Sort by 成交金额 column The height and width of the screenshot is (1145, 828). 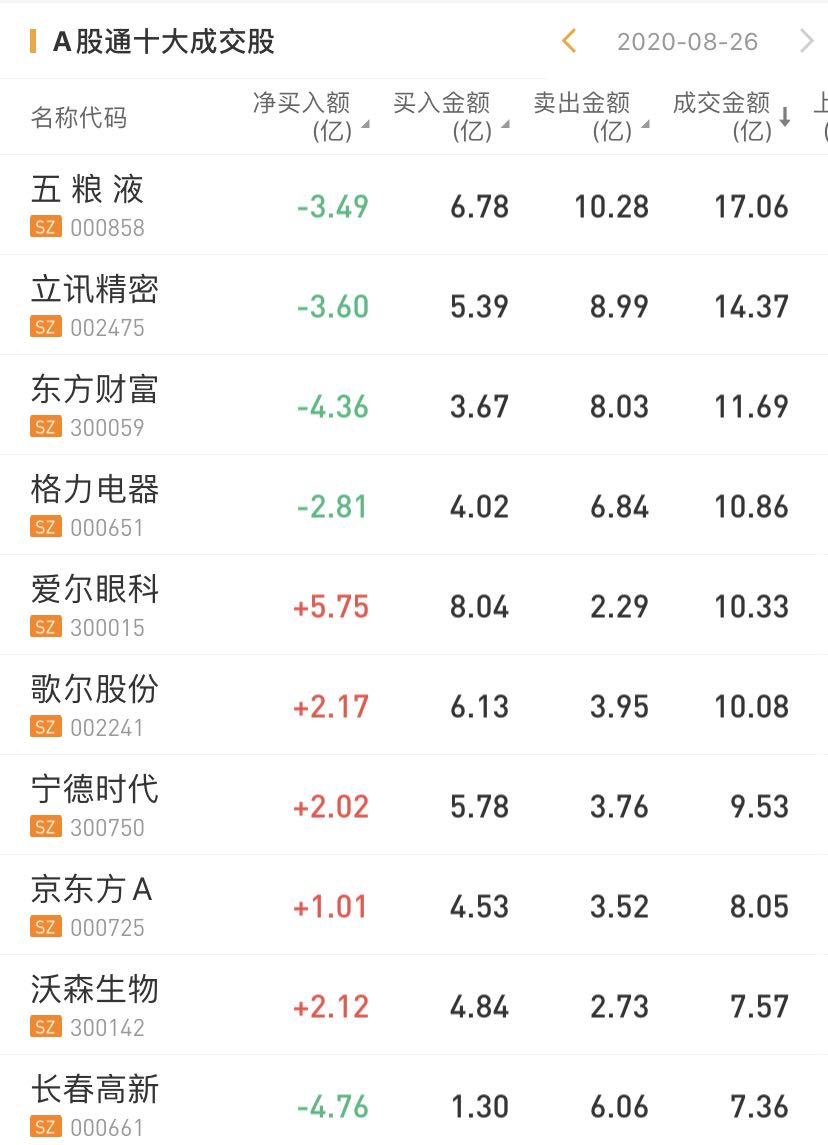tap(730, 116)
